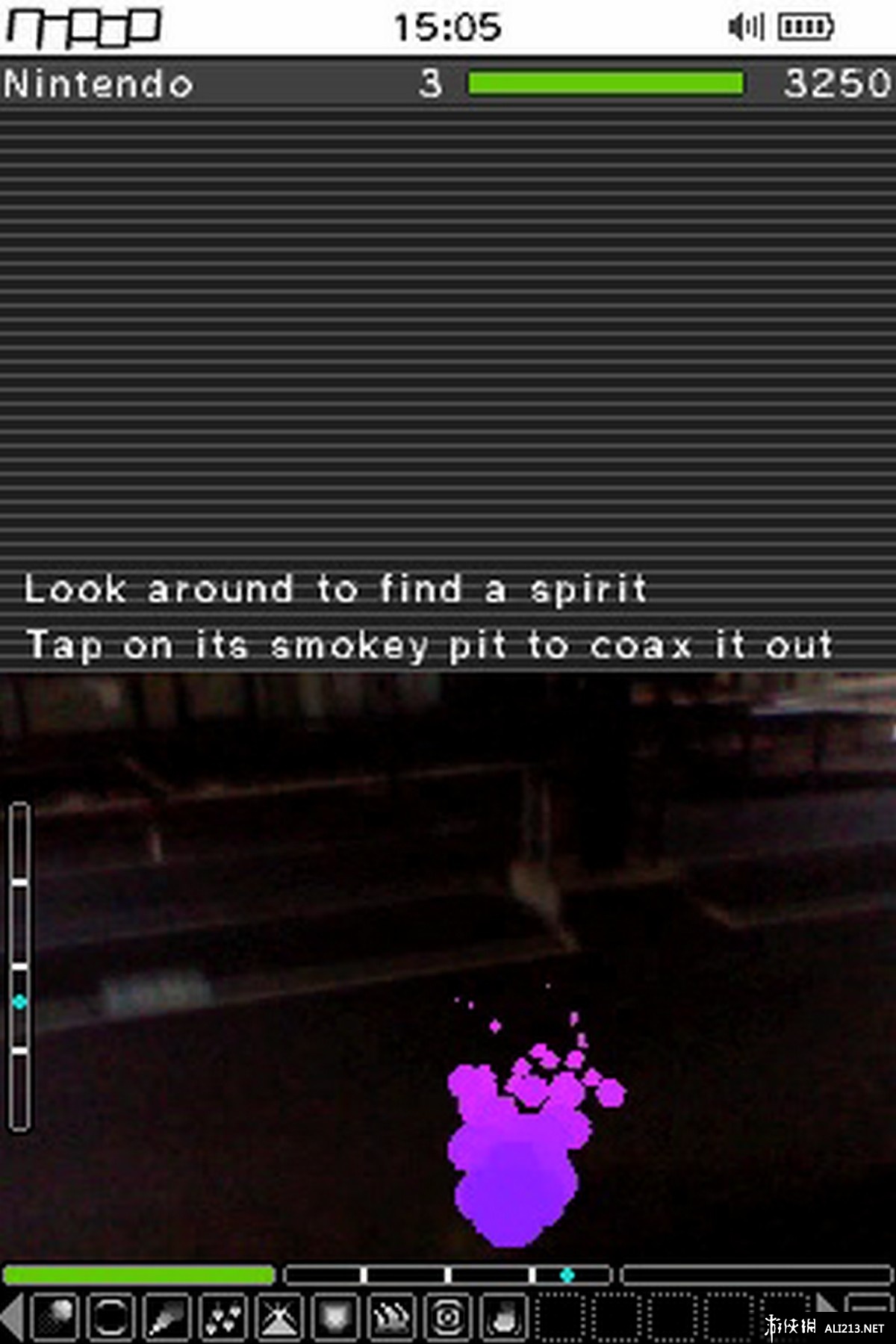The image size is (896, 1344).
Task: Select the hand-shaped tool
Action: click(x=504, y=1318)
